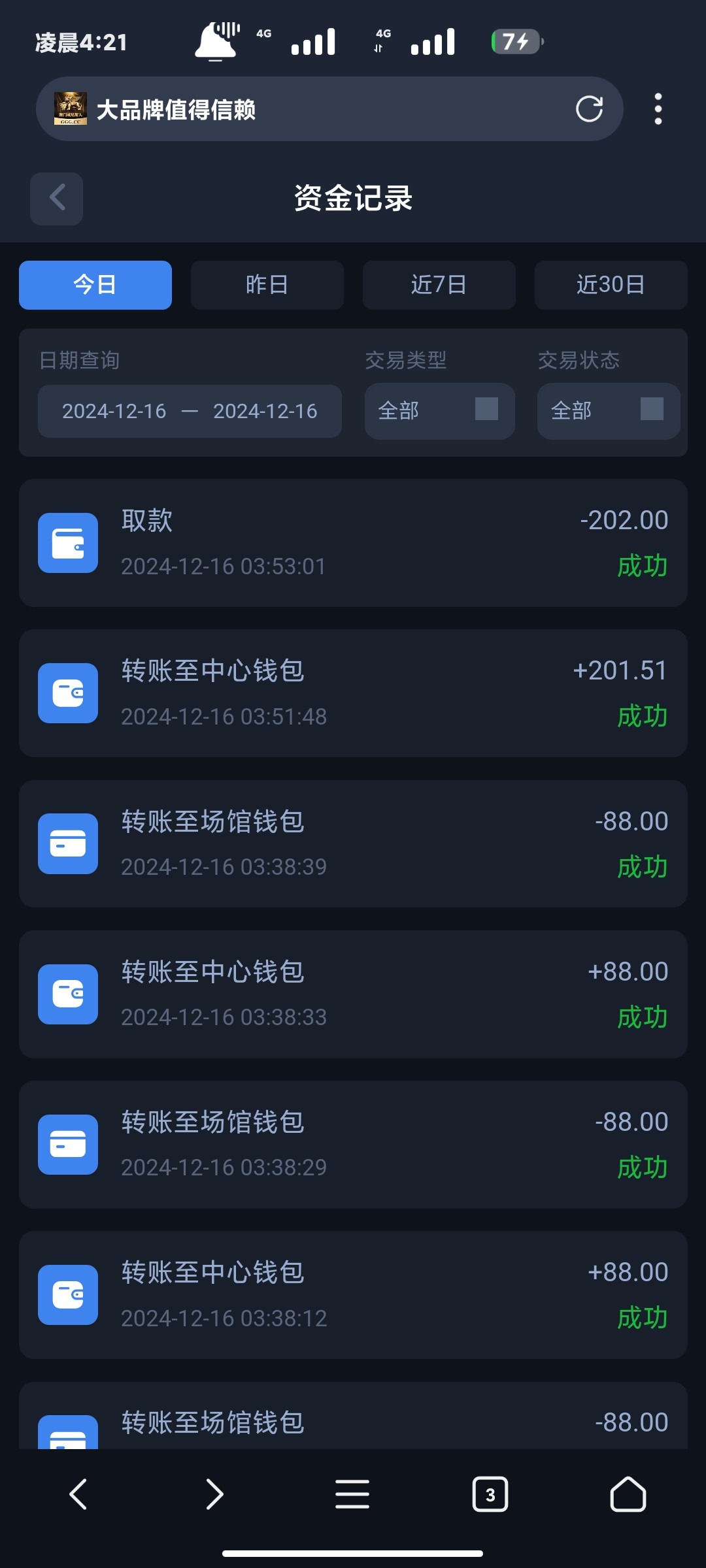Open the +201.51 转账至中心钱包 record
The height and width of the screenshot is (1568, 706).
[353, 693]
